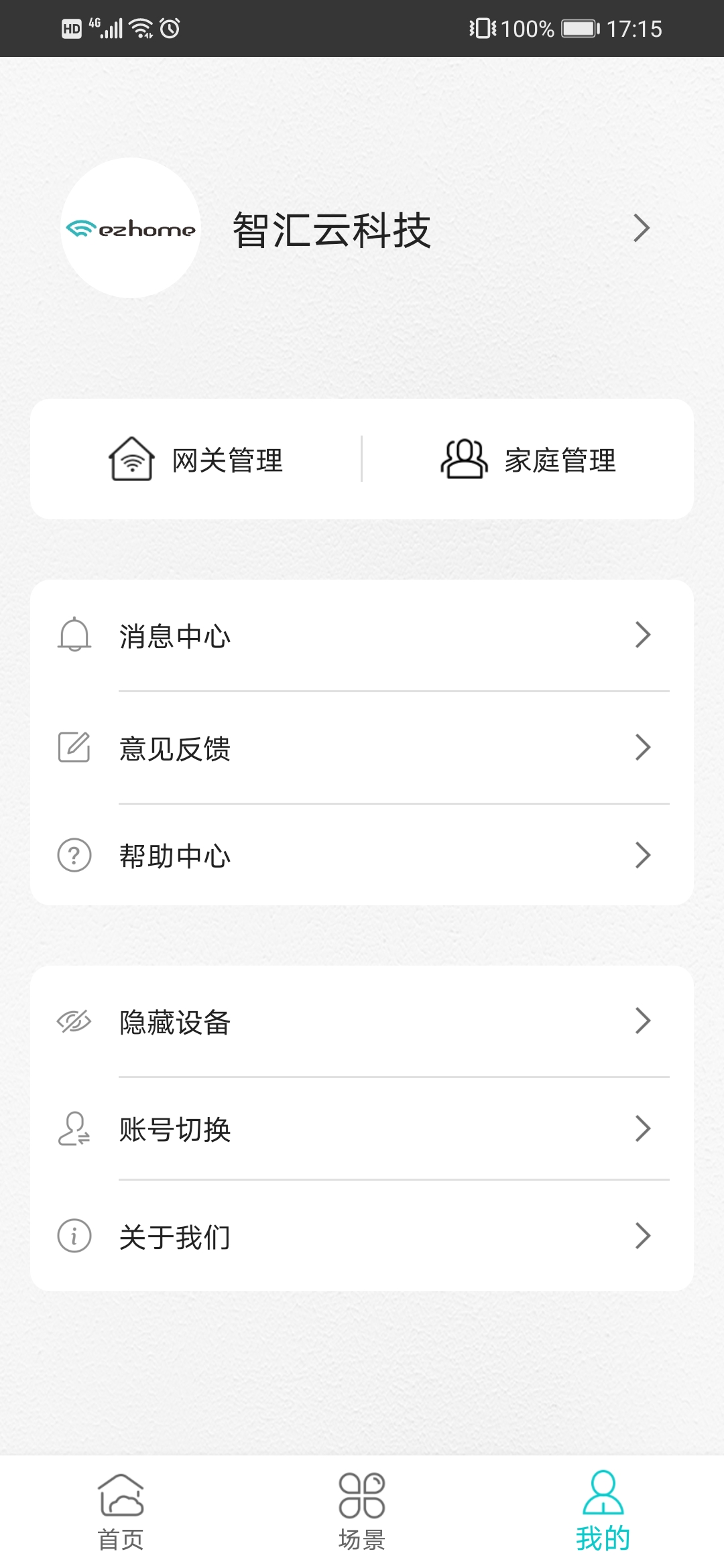Open 网关管理 gateway management
This screenshot has width=724, height=1568.
coord(196,460)
